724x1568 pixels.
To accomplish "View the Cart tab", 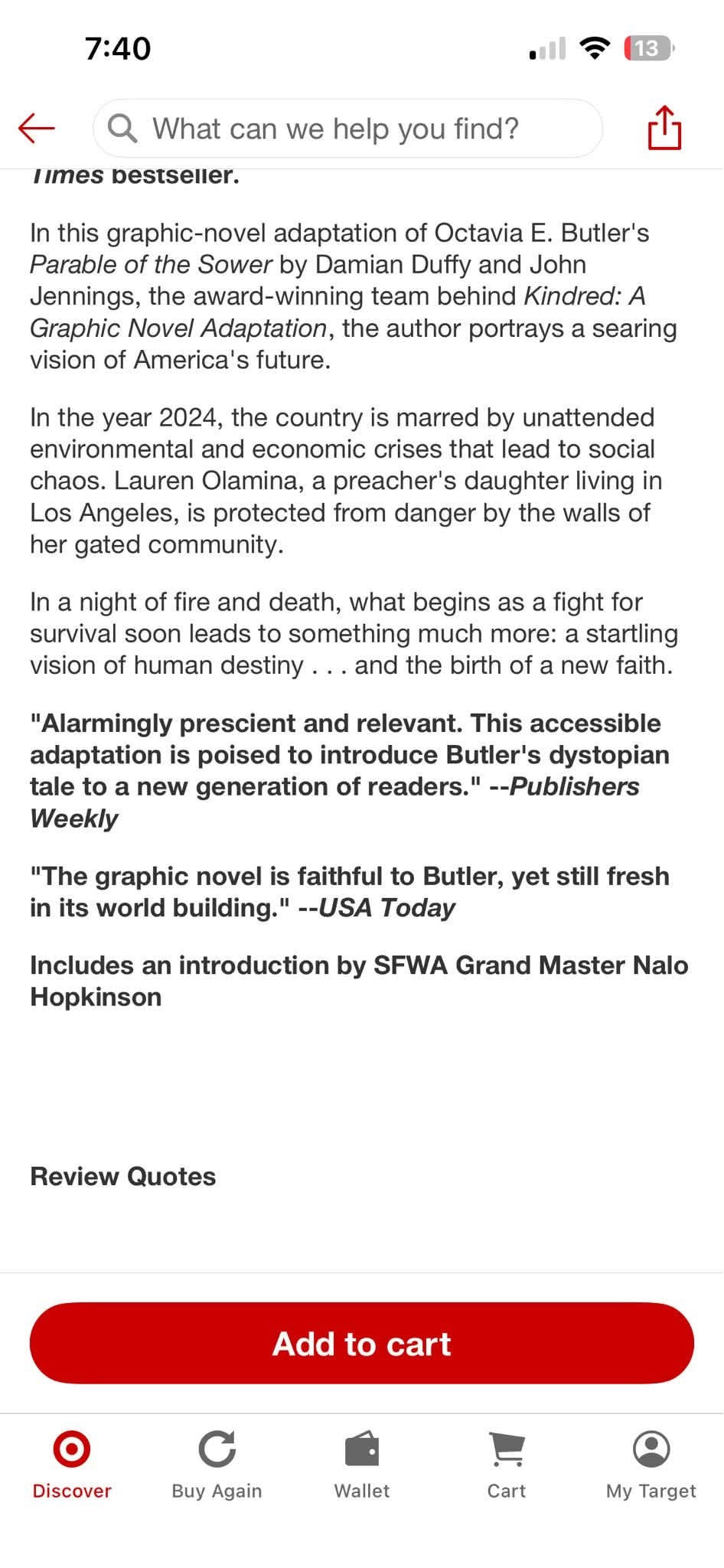I will point(507,1465).
